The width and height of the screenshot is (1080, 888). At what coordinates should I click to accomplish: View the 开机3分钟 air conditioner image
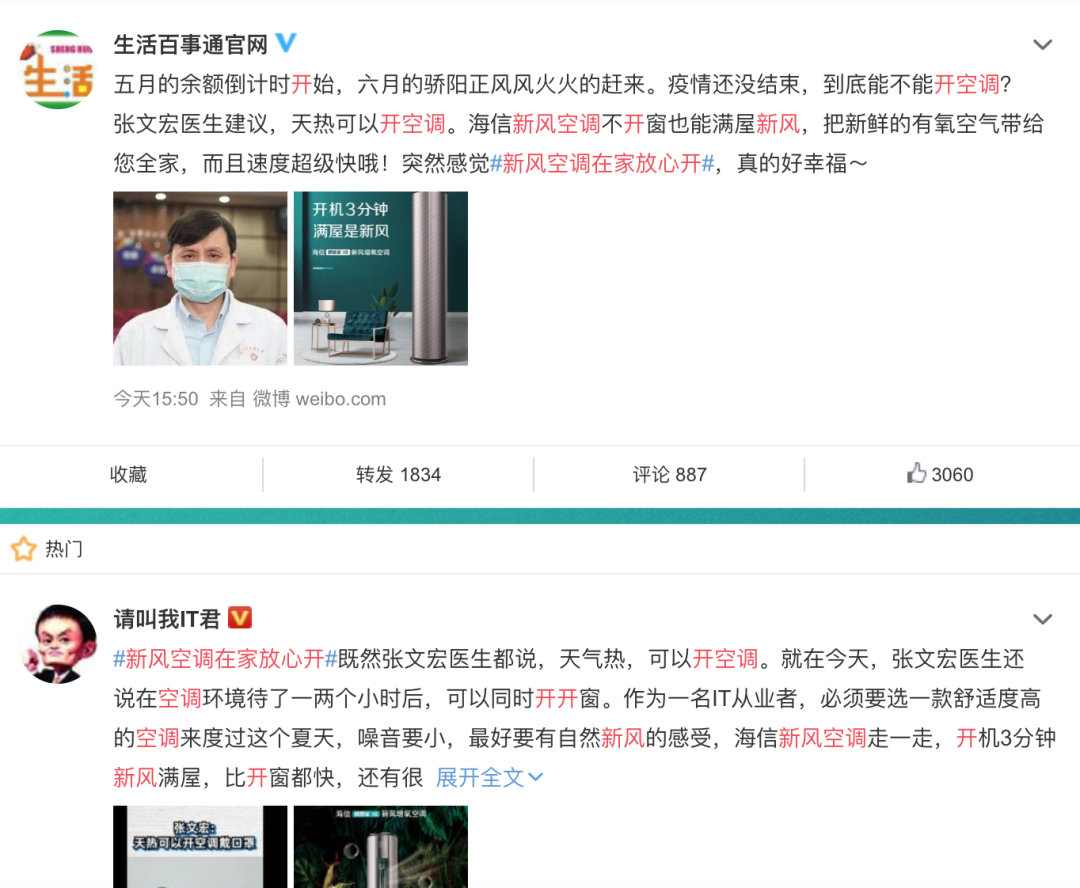(x=380, y=278)
